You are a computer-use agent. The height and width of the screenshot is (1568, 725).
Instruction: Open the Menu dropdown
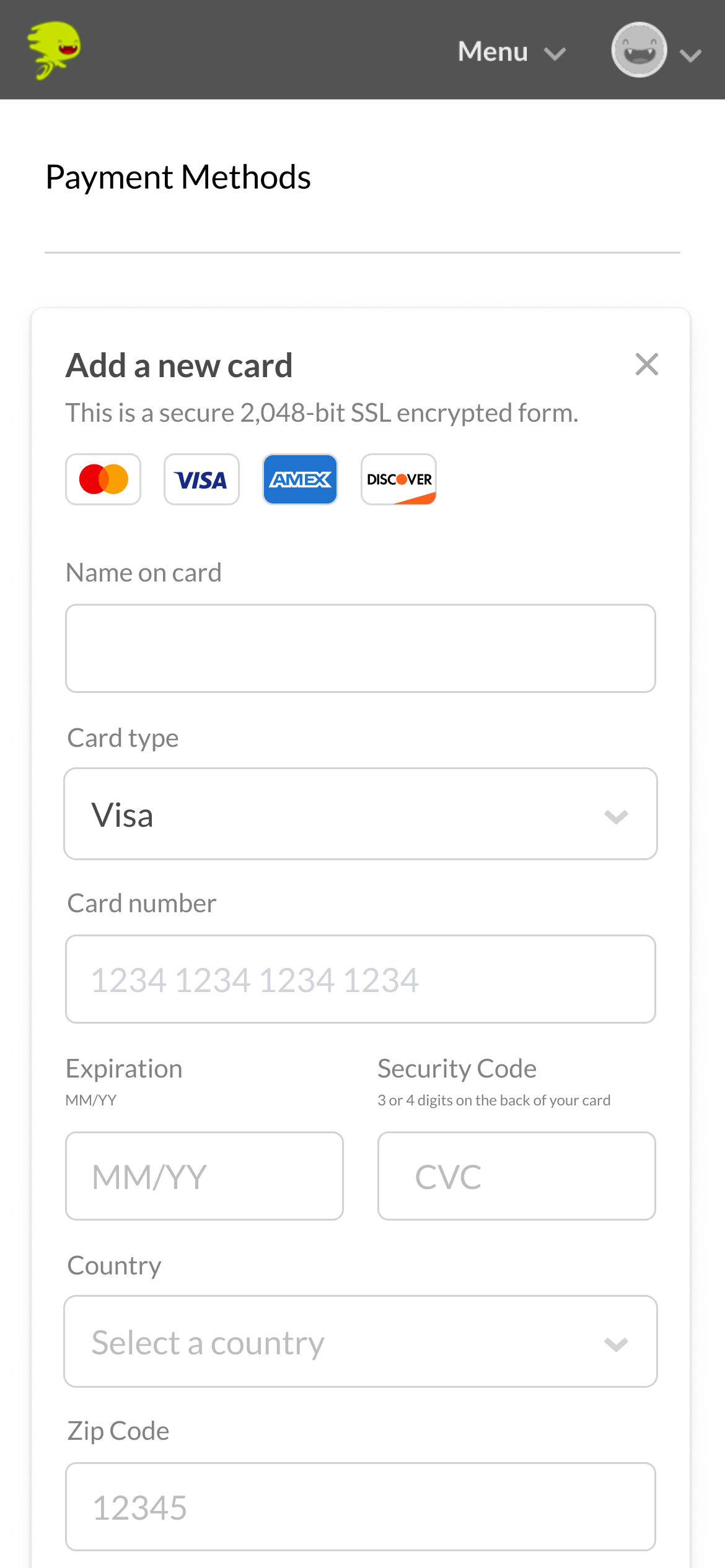tap(511, 52)
